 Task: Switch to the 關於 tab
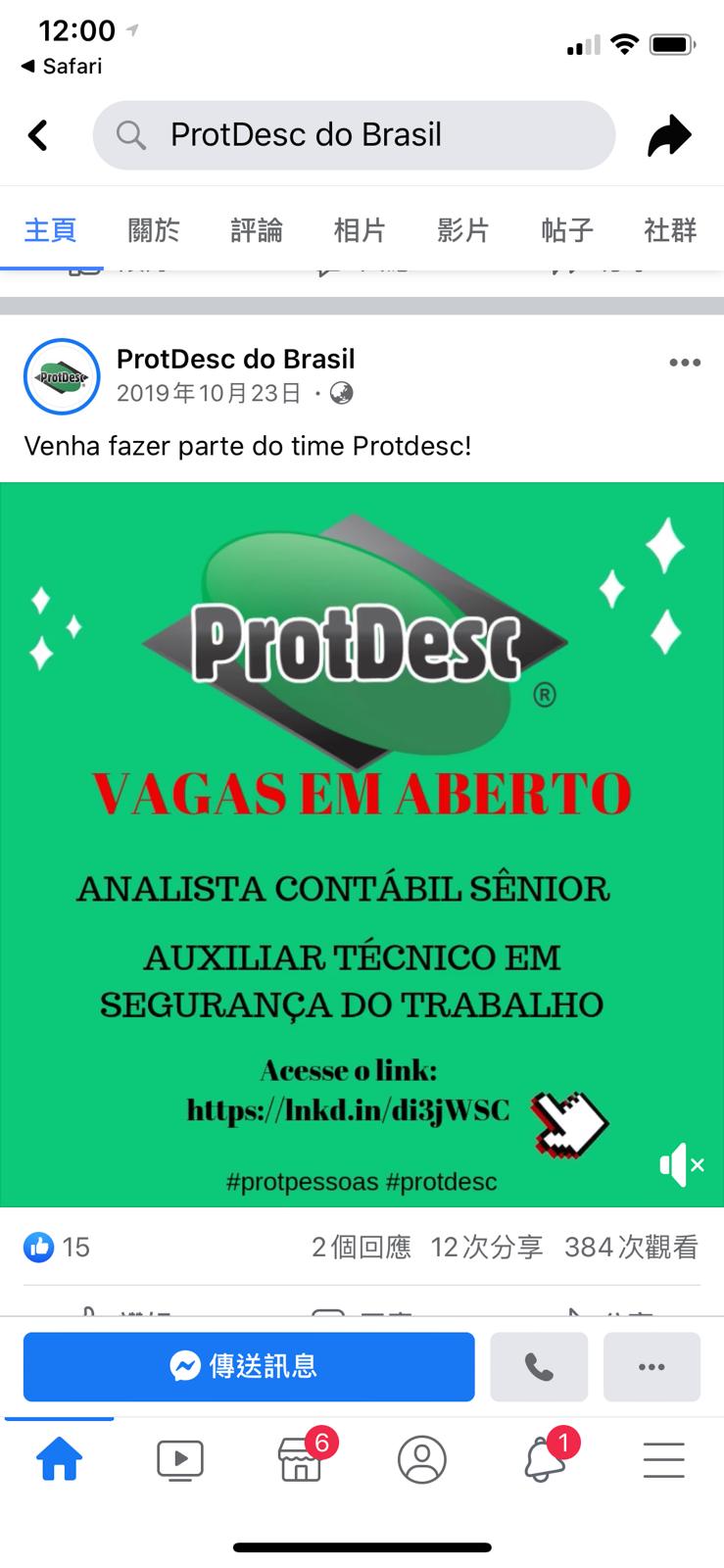pos(154,230)
